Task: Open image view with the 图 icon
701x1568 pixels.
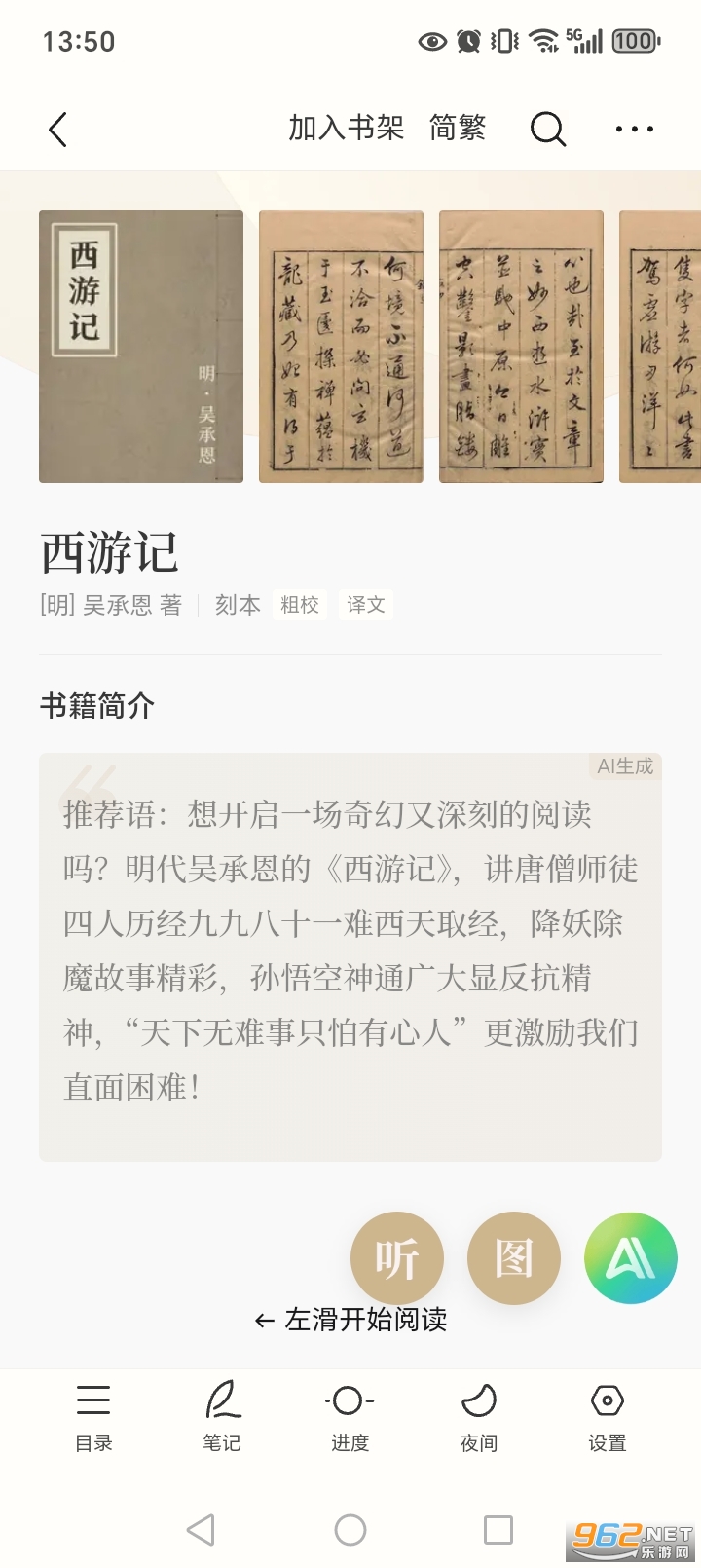Action: (x=514, y=1257)
